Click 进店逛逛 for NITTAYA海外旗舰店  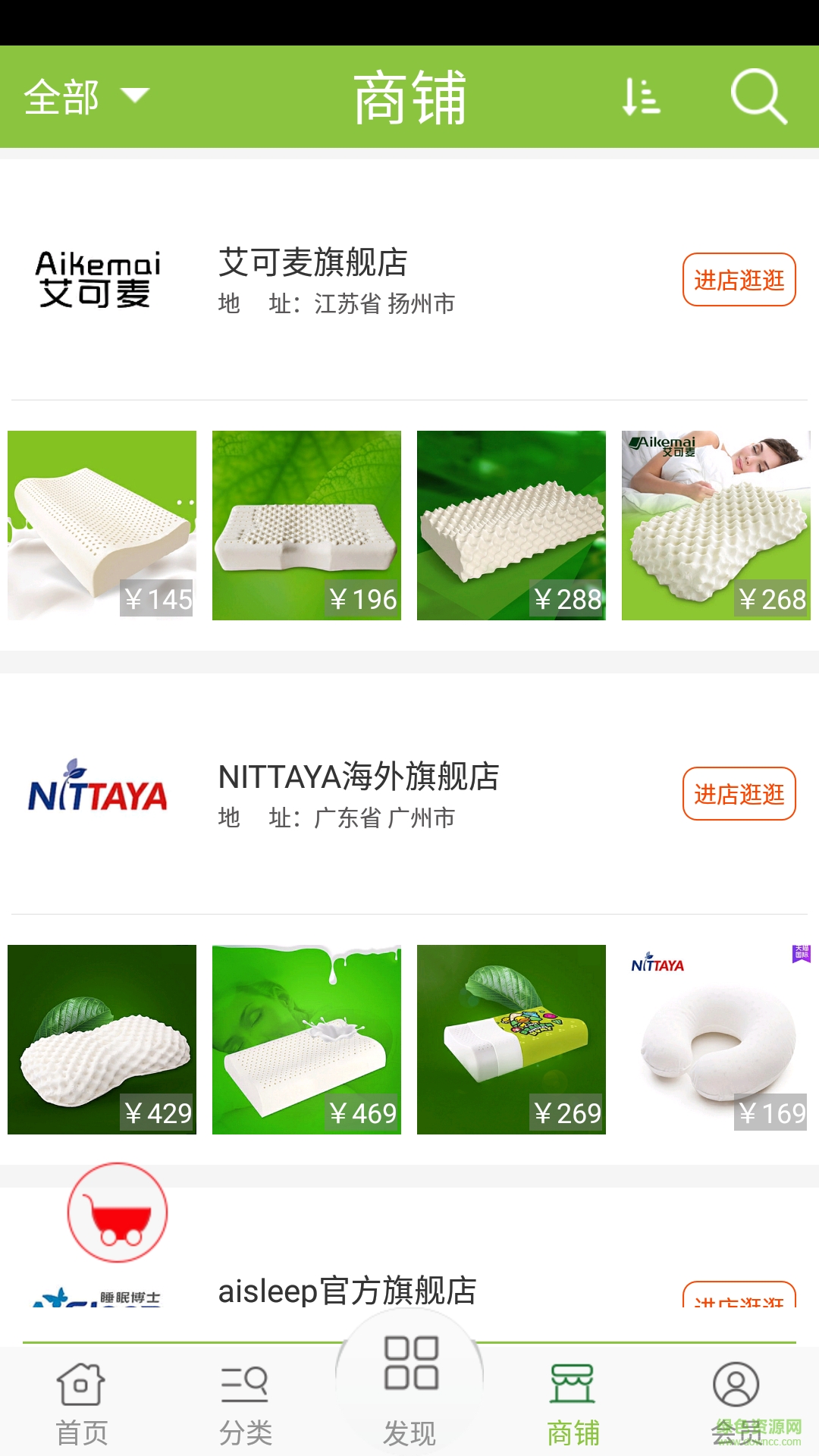click(x=739, y=793)
